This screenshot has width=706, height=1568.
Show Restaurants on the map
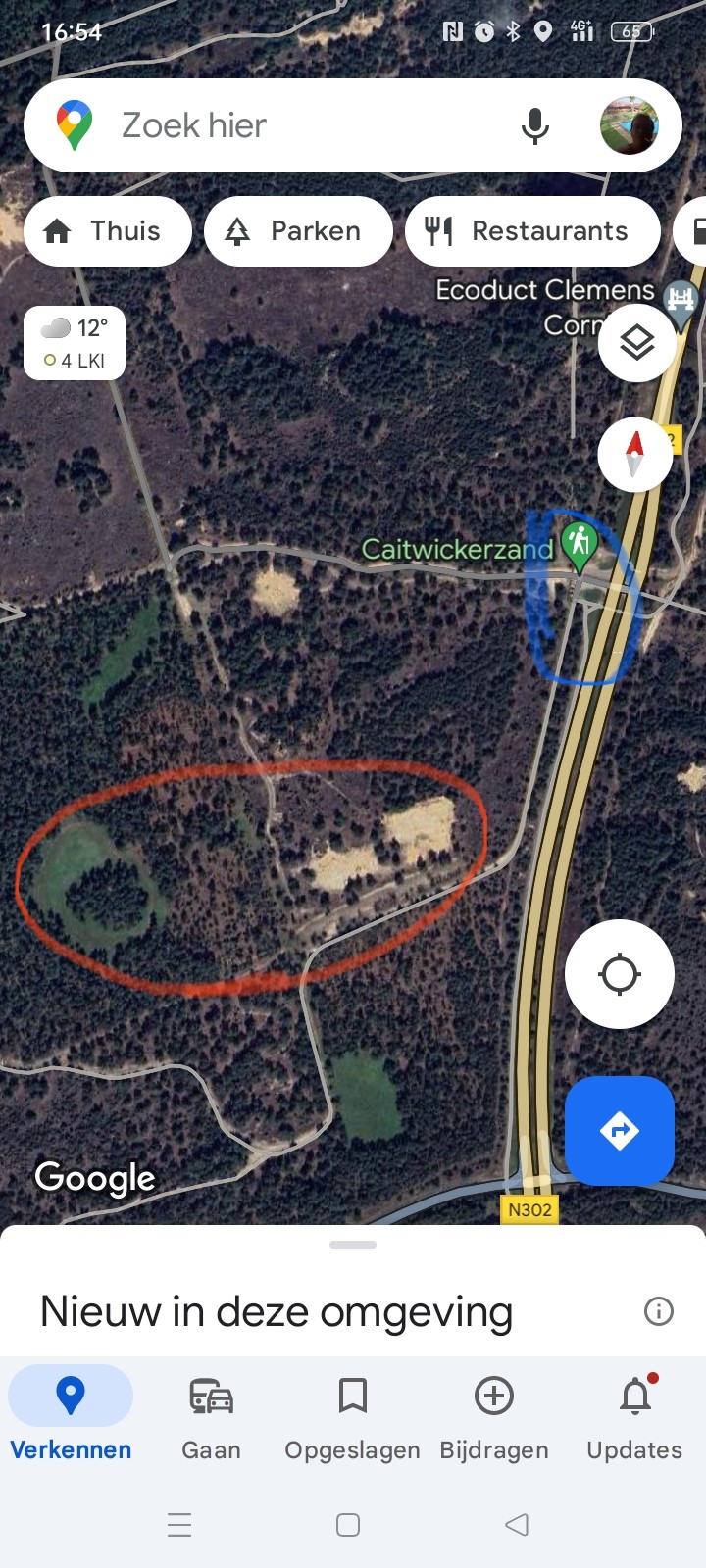531,231
